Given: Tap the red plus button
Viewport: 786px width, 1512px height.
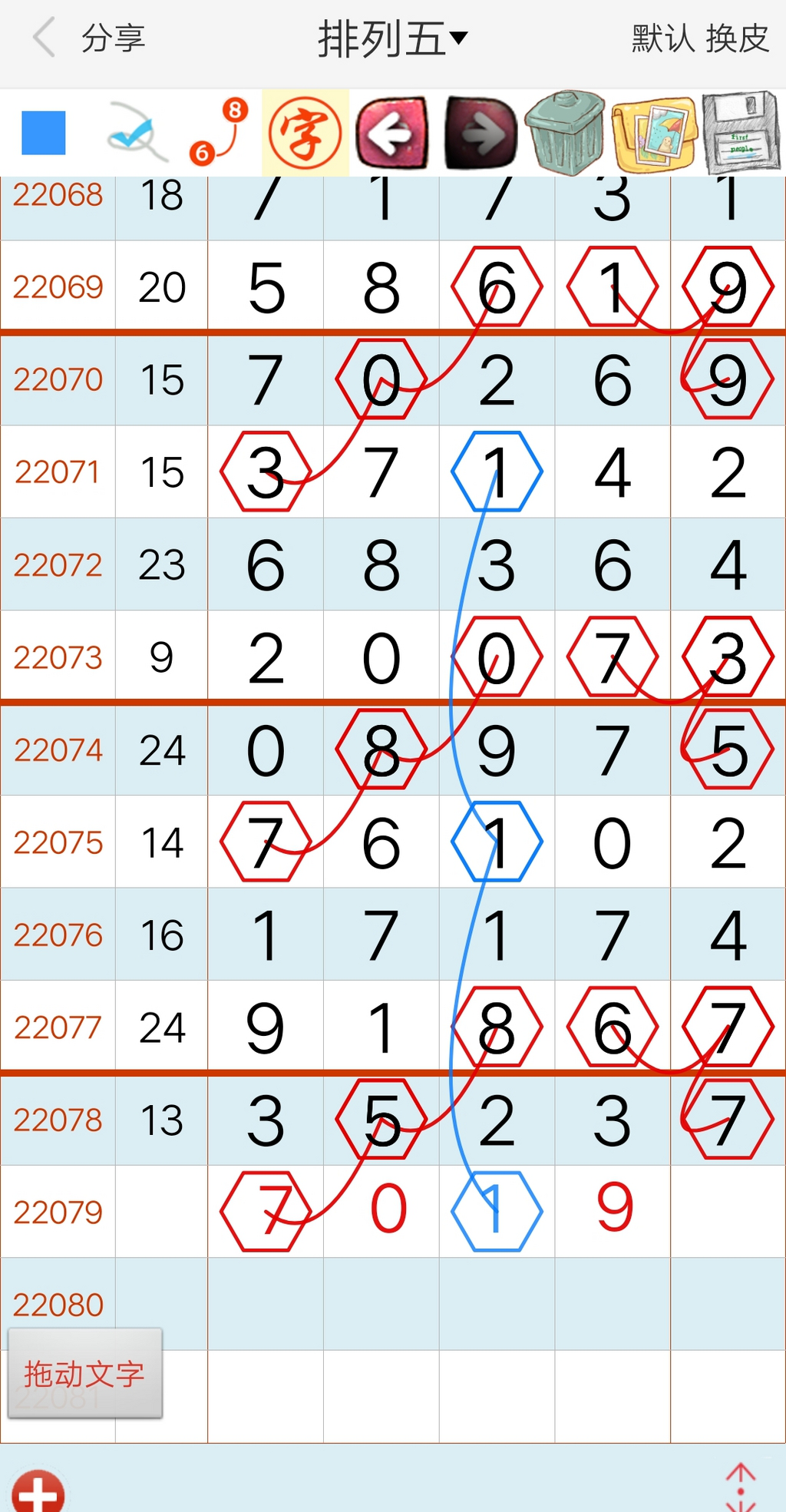Looking at the screenshot, I should (x=38, y=1492).
